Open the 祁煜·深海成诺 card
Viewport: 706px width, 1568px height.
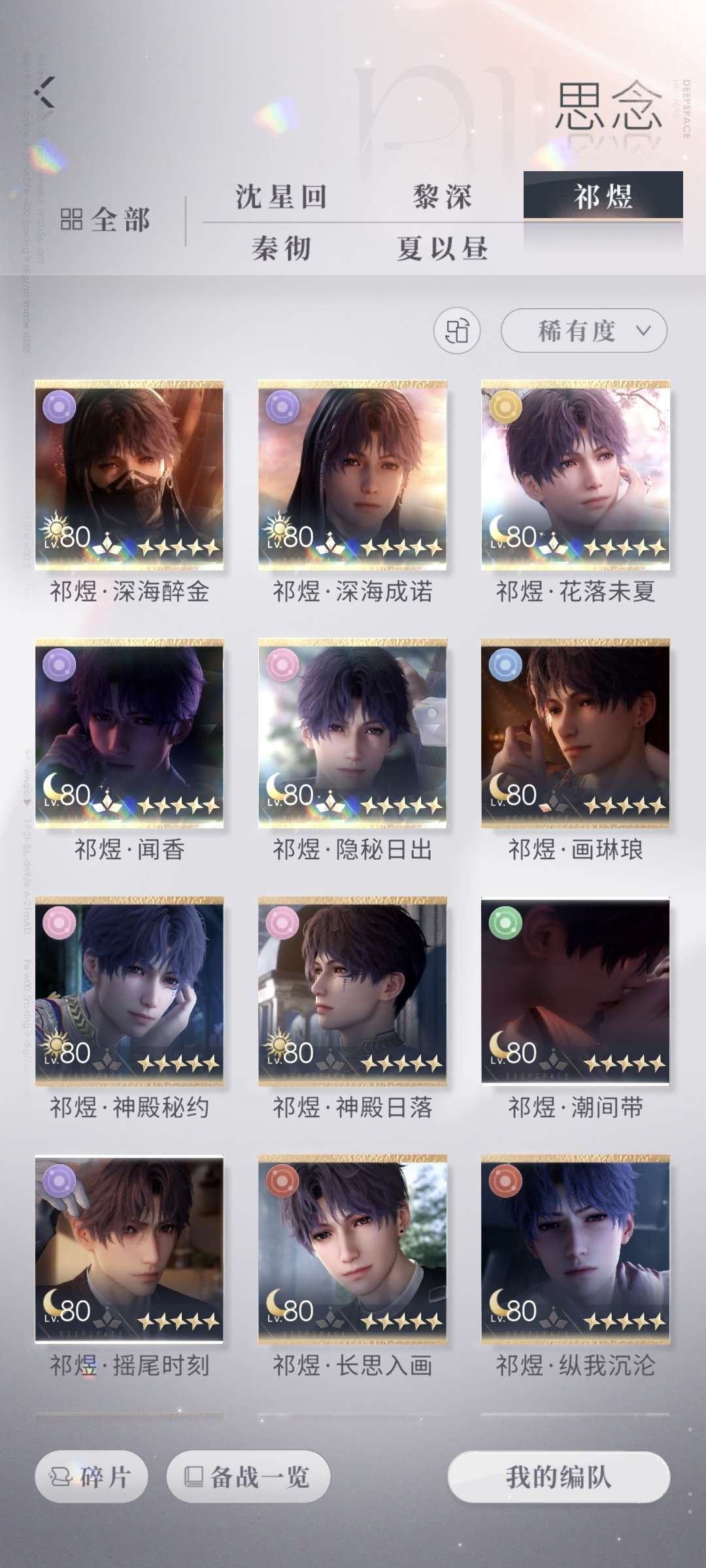pyautogui.click(x=352, y=475)
